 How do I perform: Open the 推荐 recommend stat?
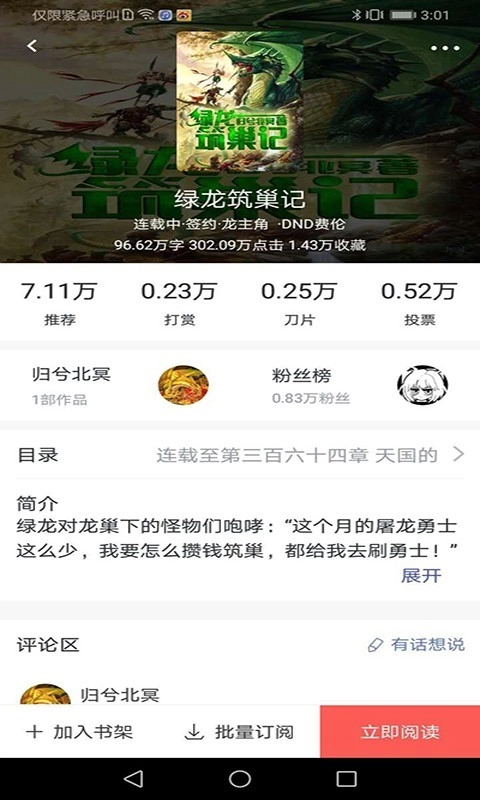[x=59, y=303]
